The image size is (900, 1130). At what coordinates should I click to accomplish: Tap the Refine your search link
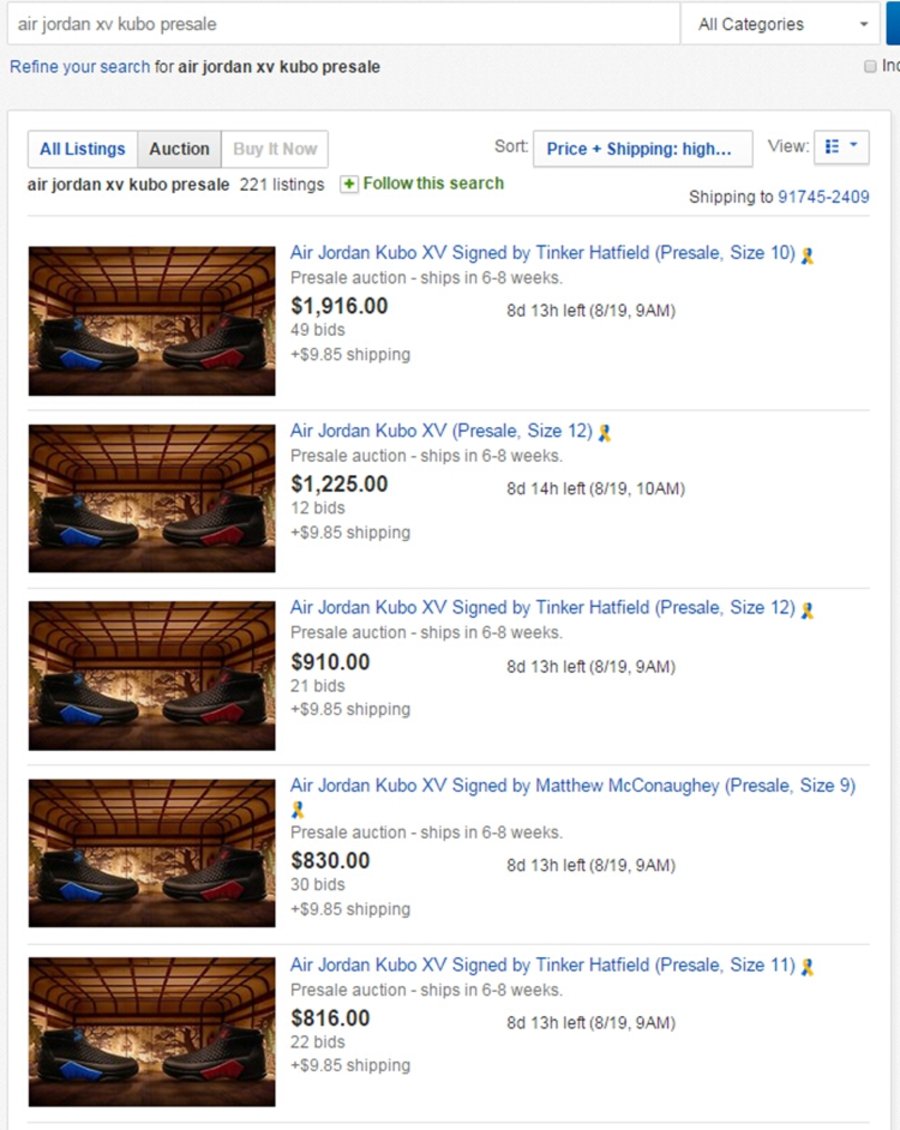[x=80, y=67]
